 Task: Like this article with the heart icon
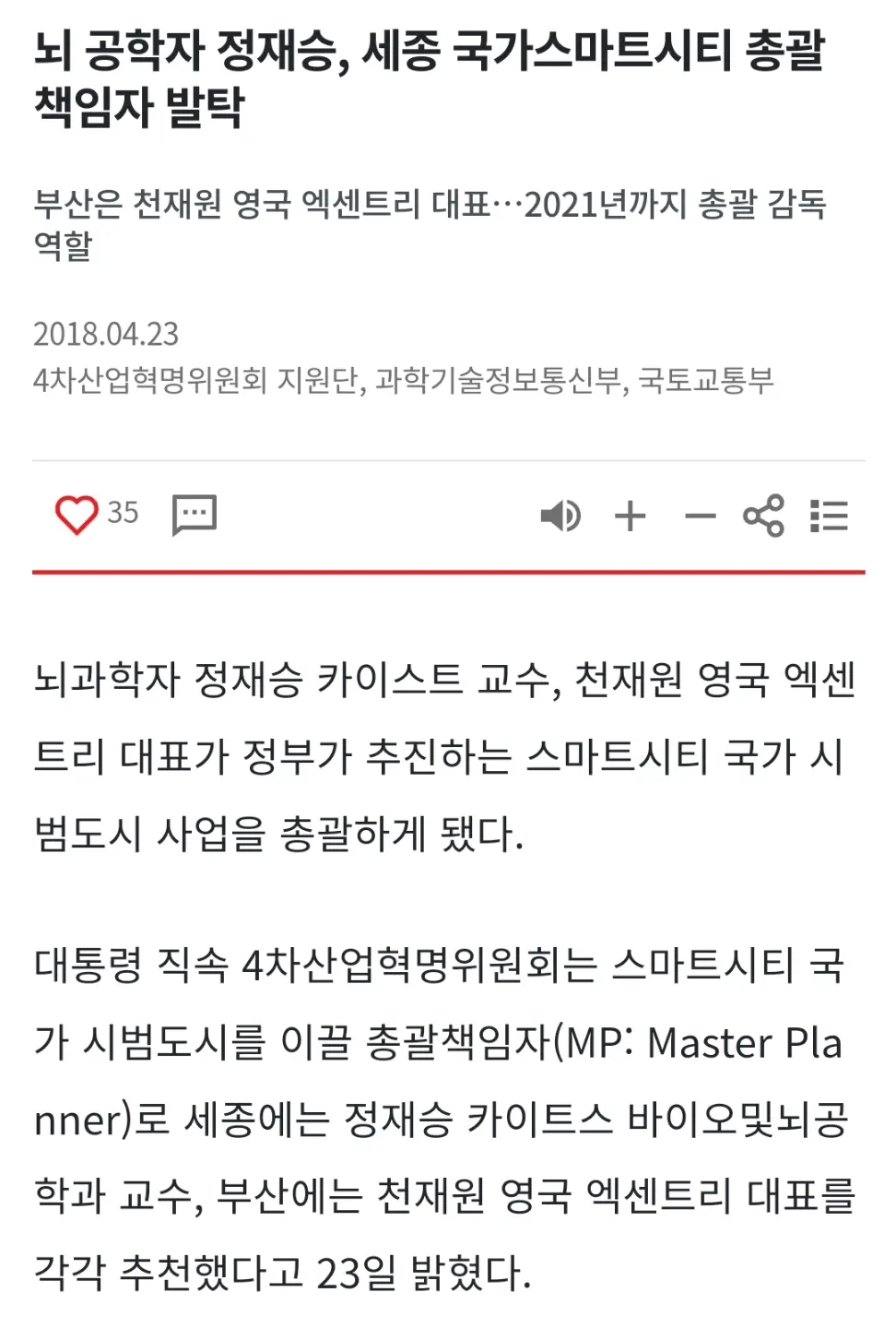[x=77, y=515]
